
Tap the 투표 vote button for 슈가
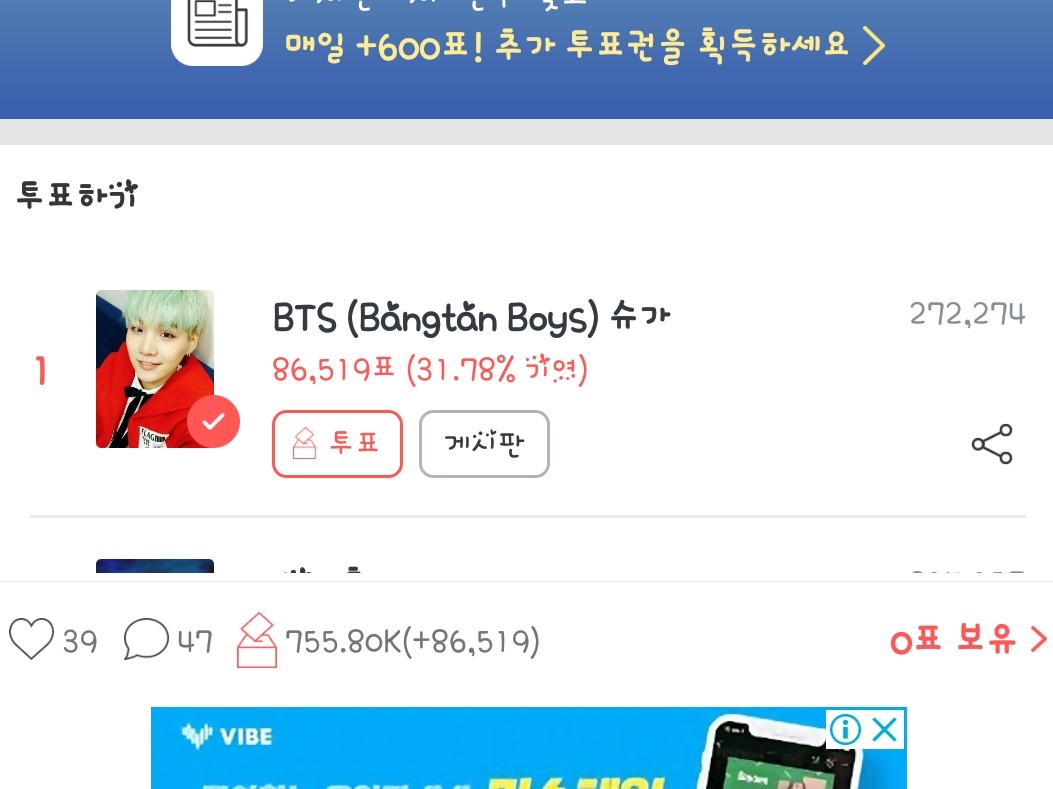point(337,444)
